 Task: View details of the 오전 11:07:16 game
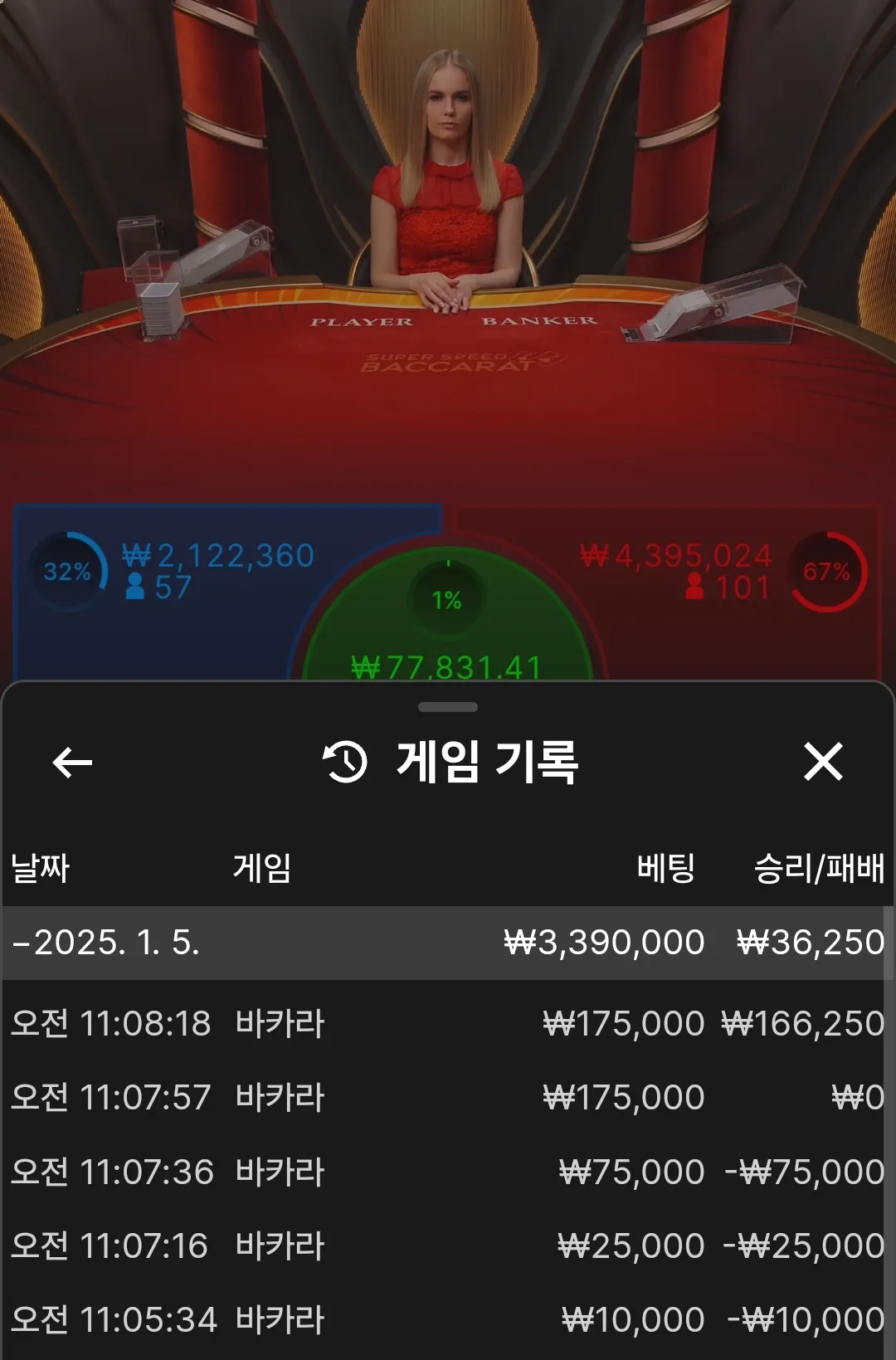click(446, 1245)
